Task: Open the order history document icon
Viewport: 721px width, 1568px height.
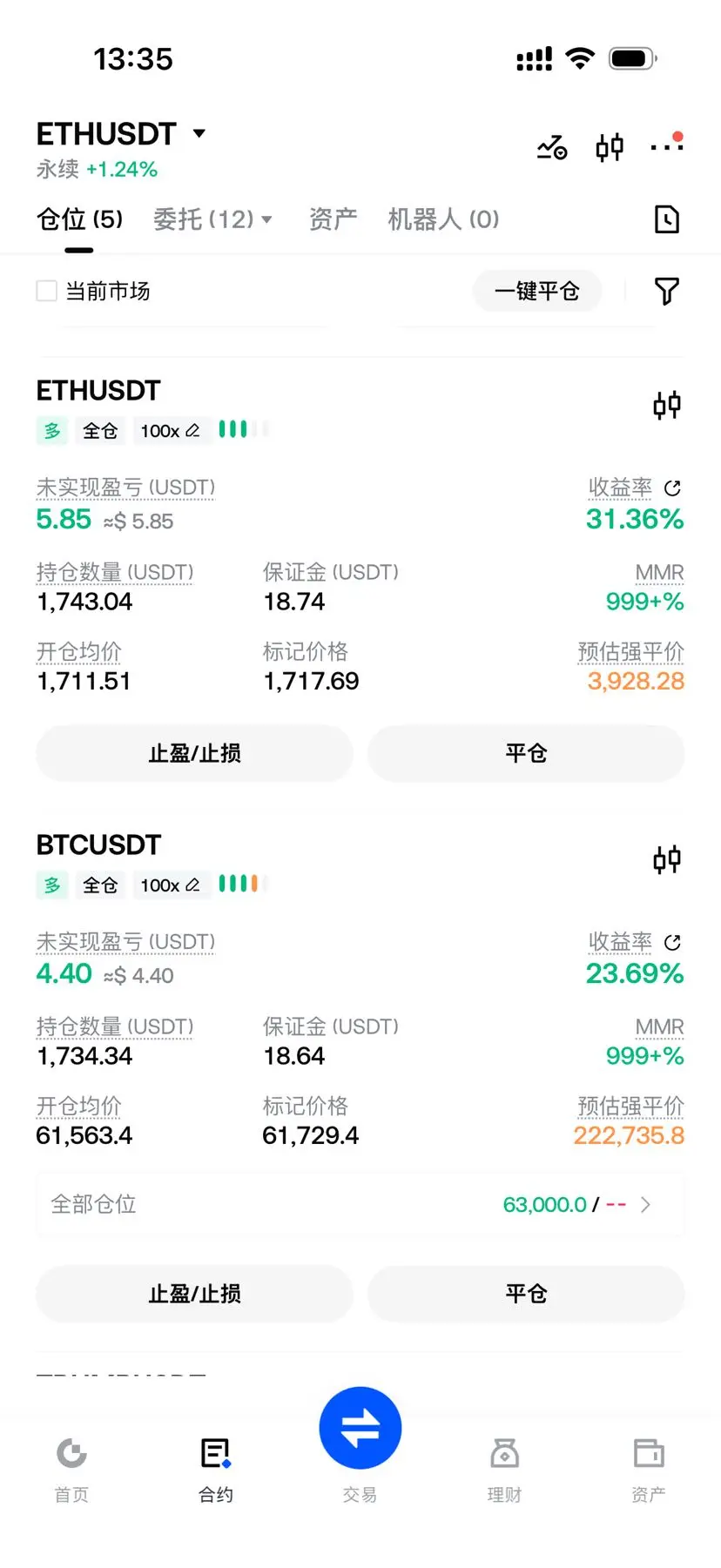Action: (x=667, y=219)
